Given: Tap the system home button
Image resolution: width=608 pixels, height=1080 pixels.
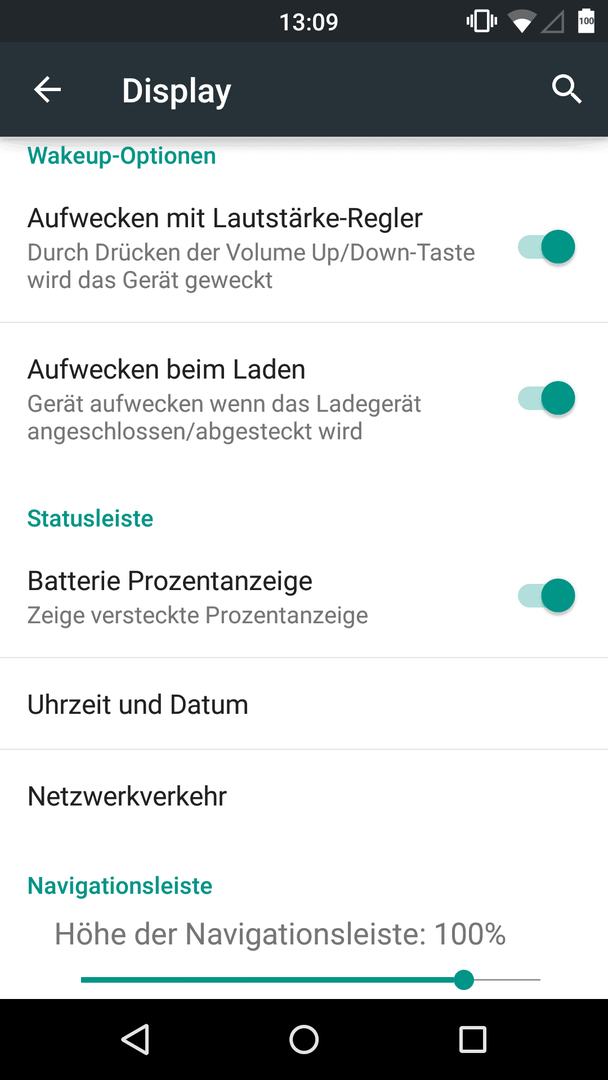Looking at the screenshot, I should click(x=304, y=1039).
